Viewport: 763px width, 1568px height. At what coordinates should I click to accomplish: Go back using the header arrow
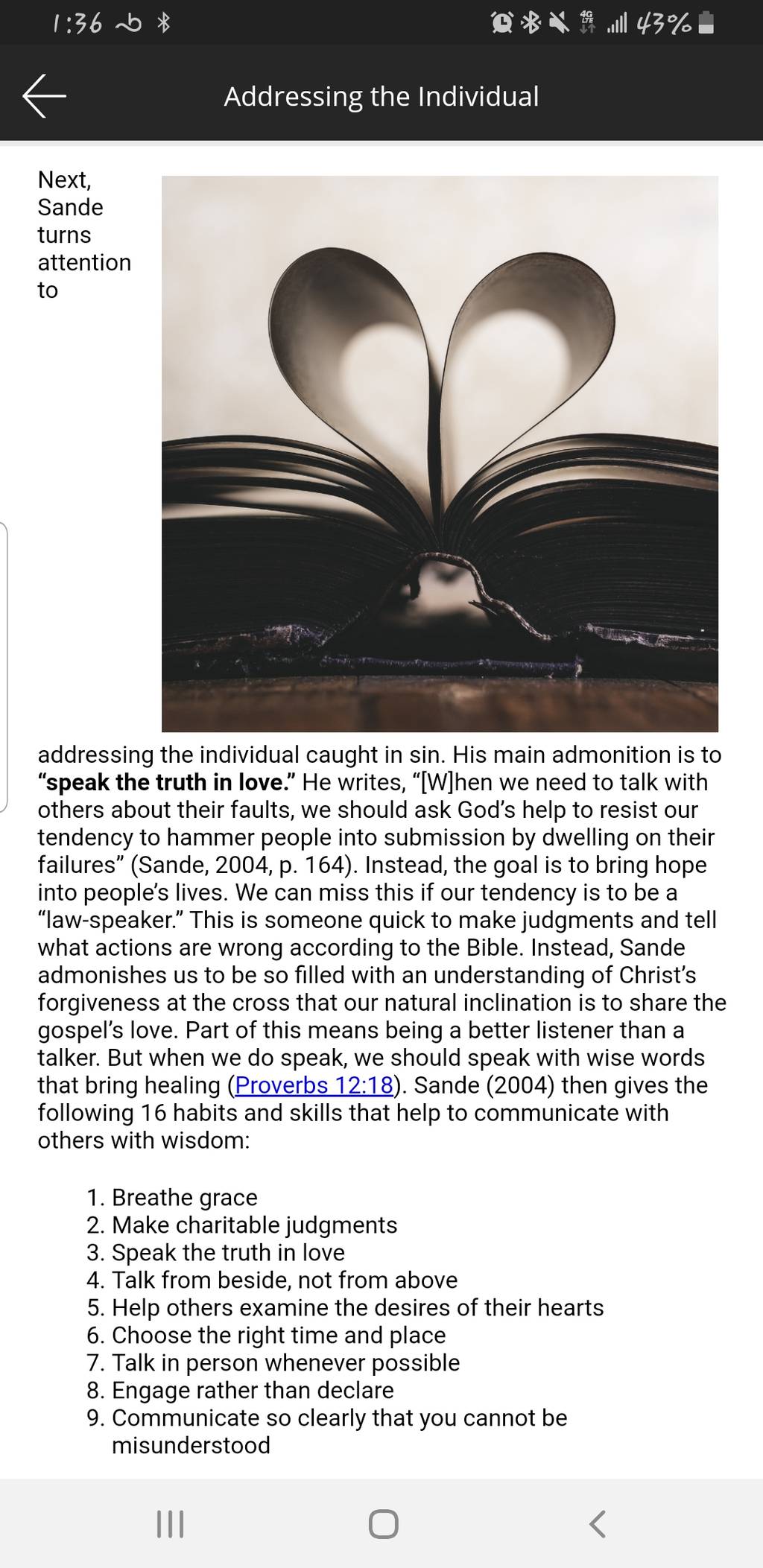44,96
